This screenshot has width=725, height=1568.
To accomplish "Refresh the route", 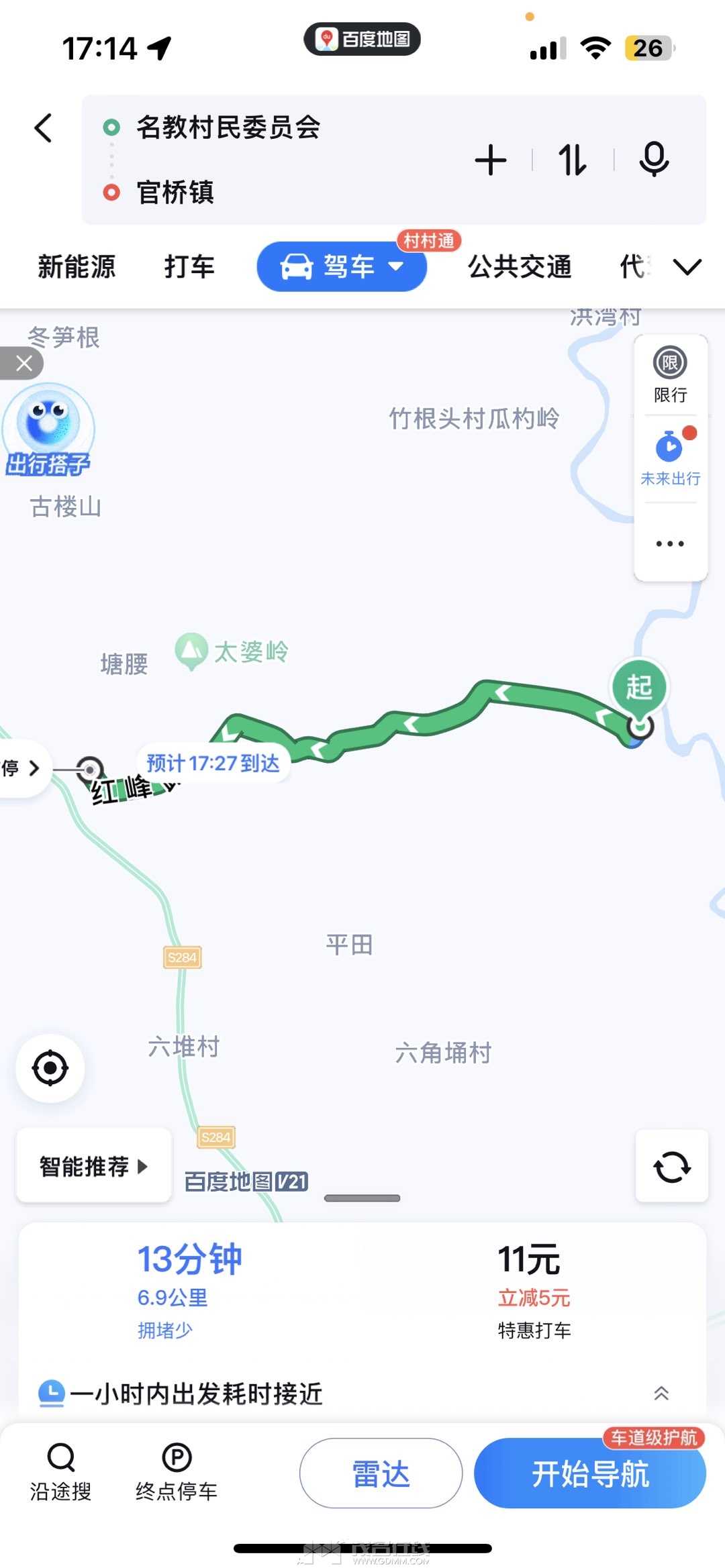I will point(671,1167).
